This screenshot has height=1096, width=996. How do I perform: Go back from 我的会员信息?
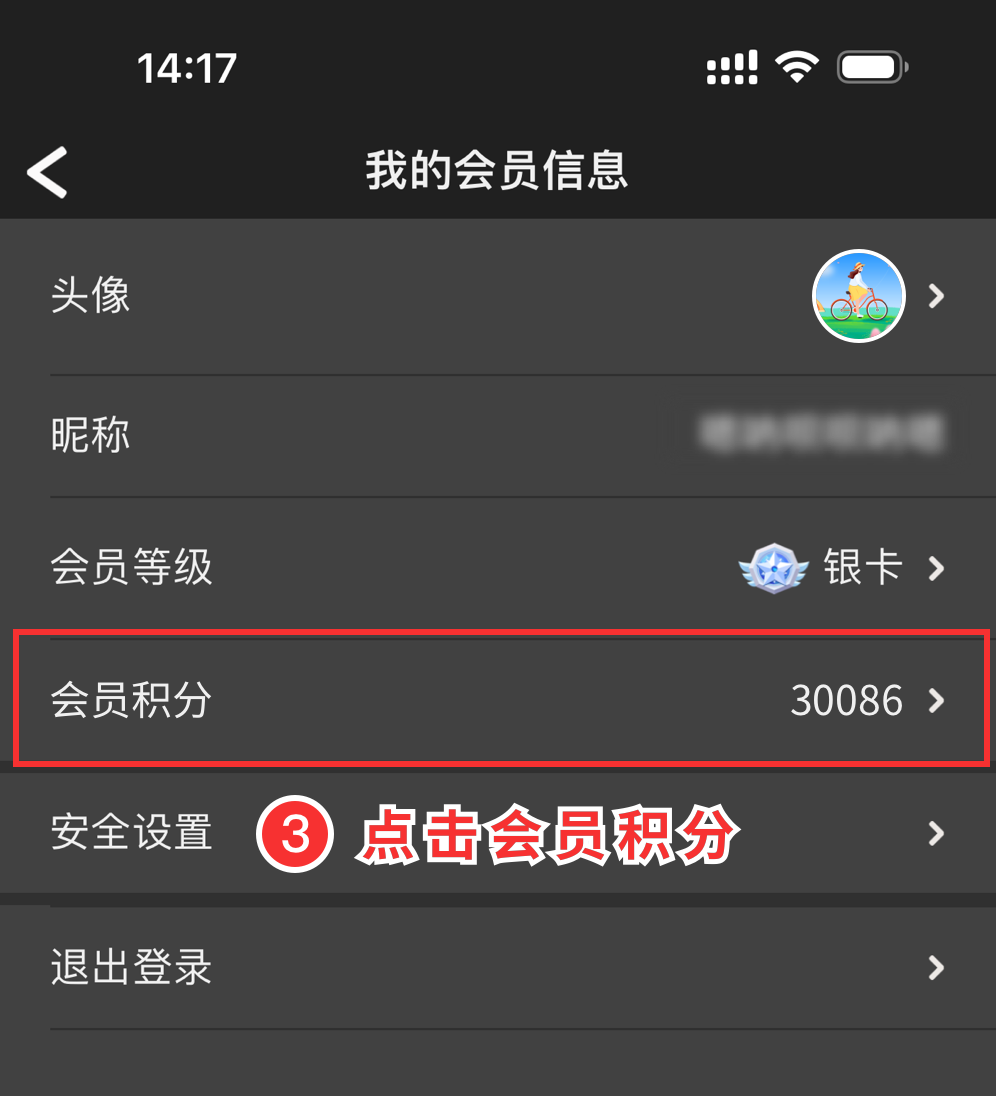click(x=47, y=172)
